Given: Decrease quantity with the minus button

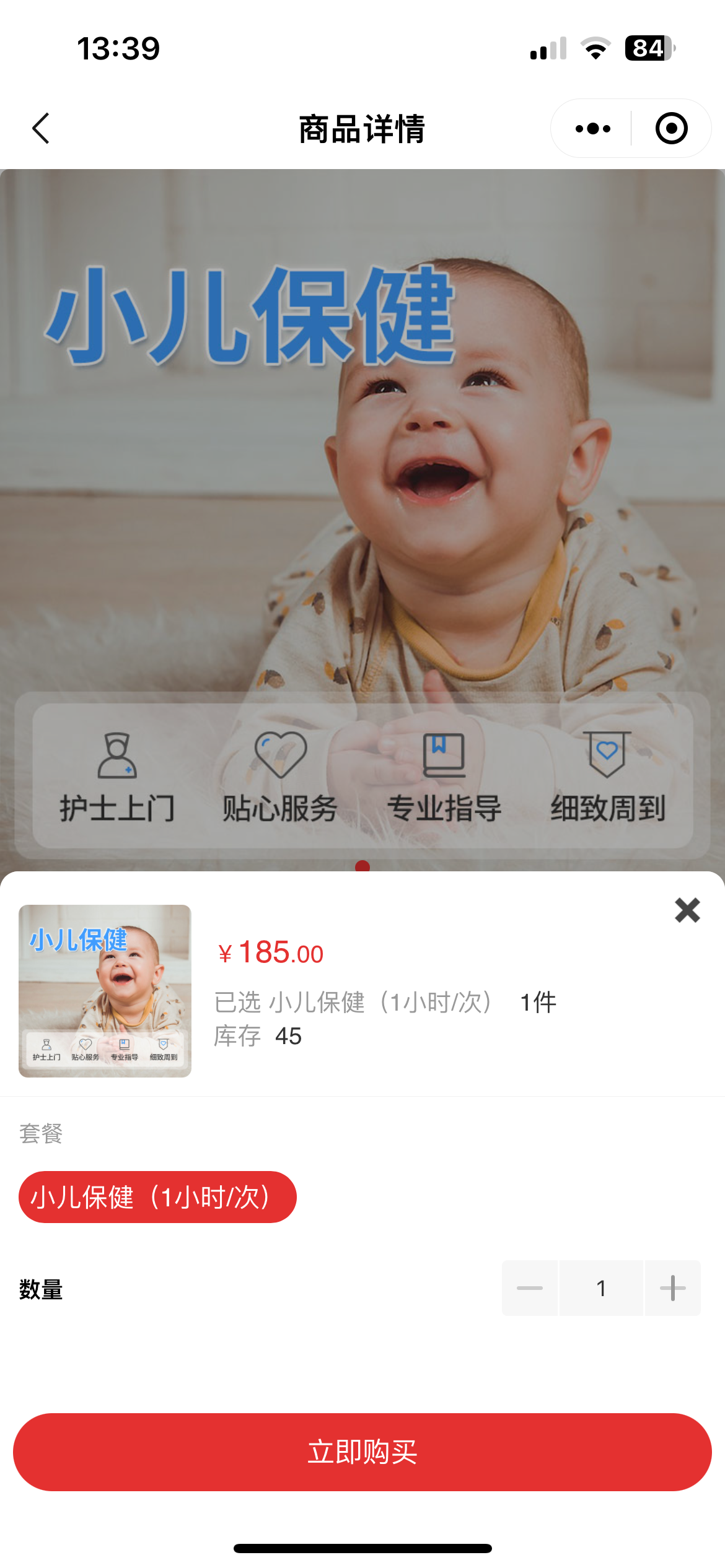Looking at the screenshot, I should tap(530, 1287).
